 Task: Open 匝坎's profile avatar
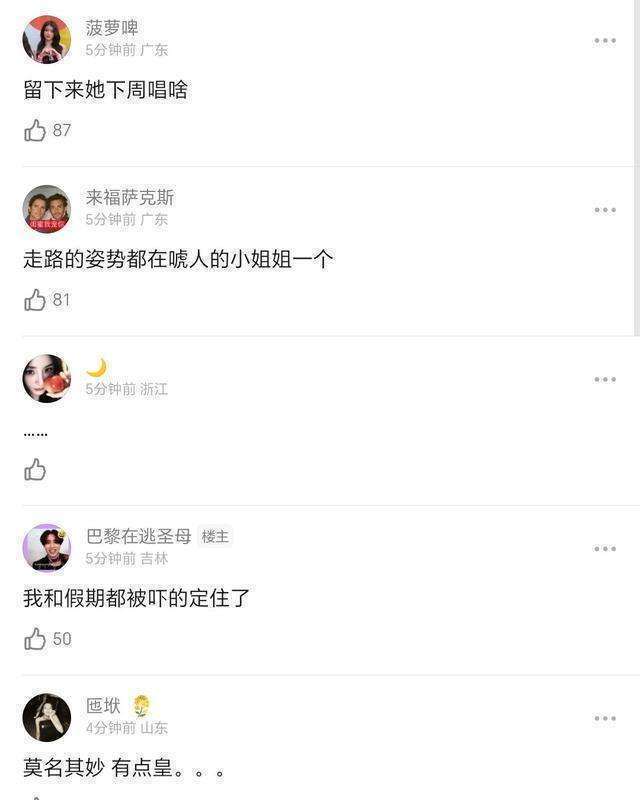(x=47, y=717)
